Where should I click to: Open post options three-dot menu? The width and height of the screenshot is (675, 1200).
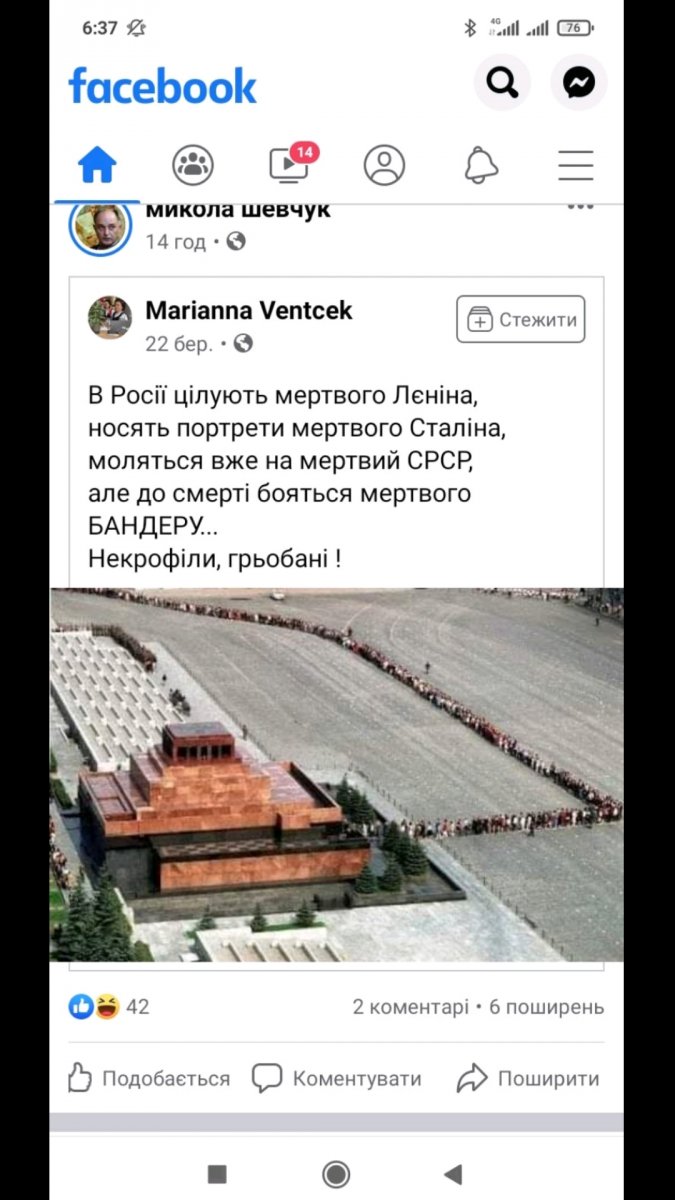coord(581,208)
